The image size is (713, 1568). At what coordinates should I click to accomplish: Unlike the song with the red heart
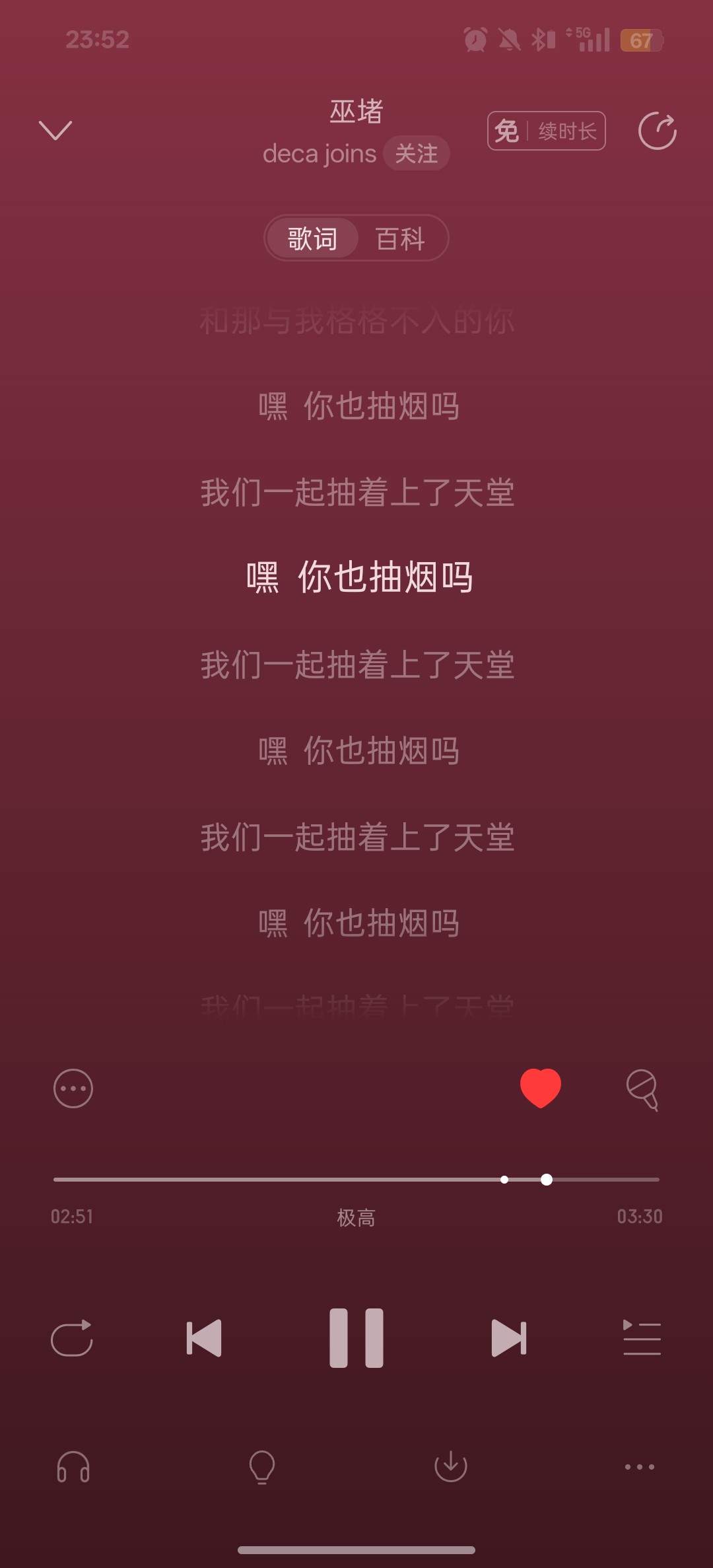541,1088
